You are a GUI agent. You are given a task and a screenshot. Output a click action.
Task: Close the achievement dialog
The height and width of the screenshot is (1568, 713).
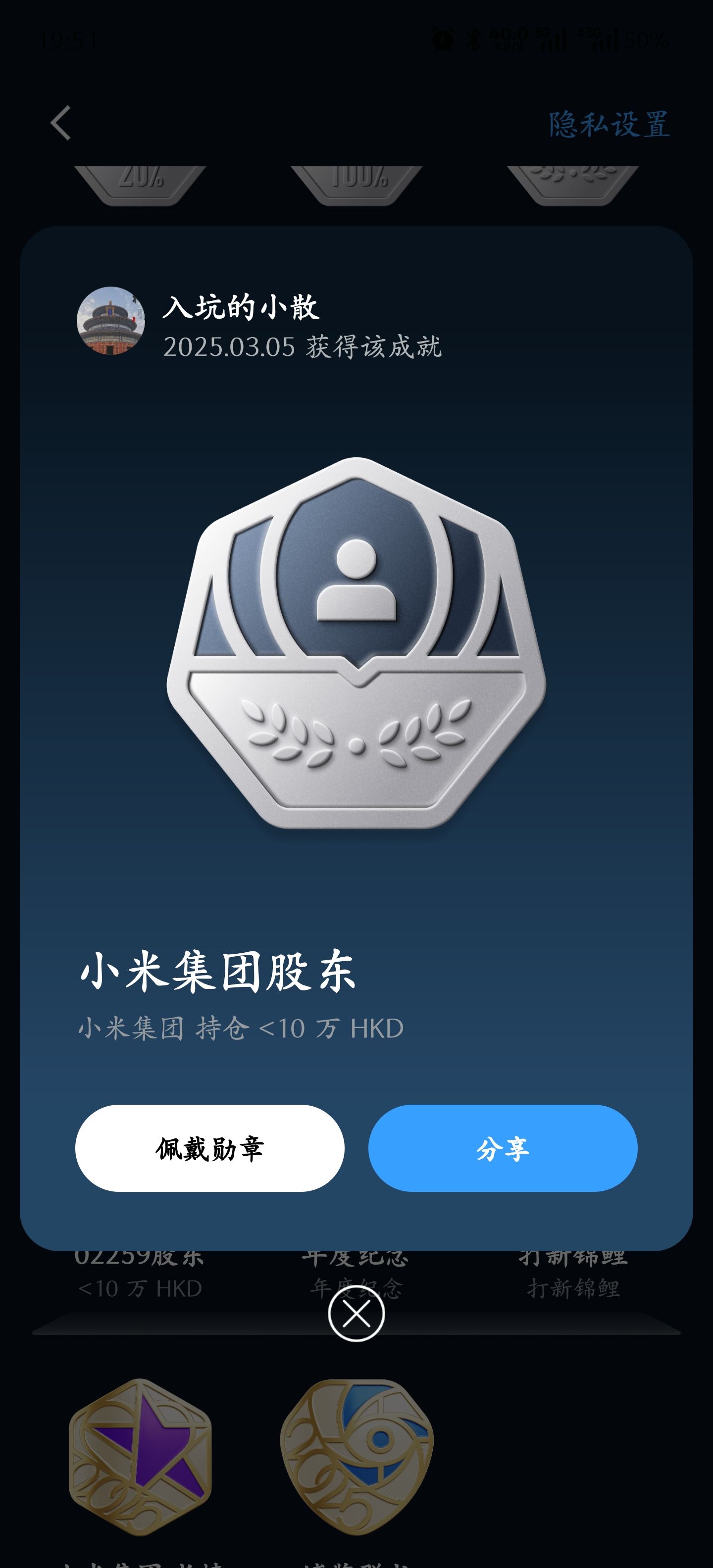pyautogui.click(x=356, y=1314)
